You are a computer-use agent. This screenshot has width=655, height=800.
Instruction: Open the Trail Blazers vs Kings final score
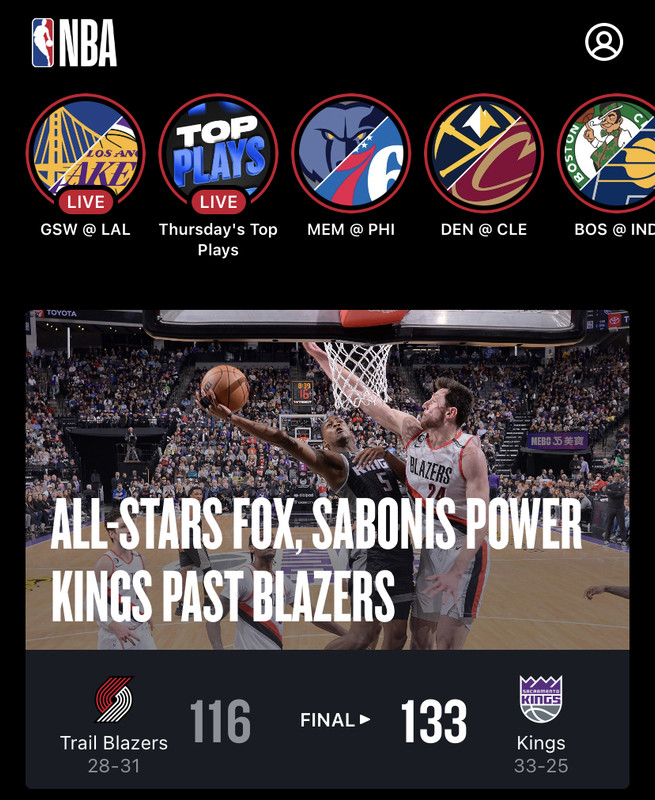point(327,720)
